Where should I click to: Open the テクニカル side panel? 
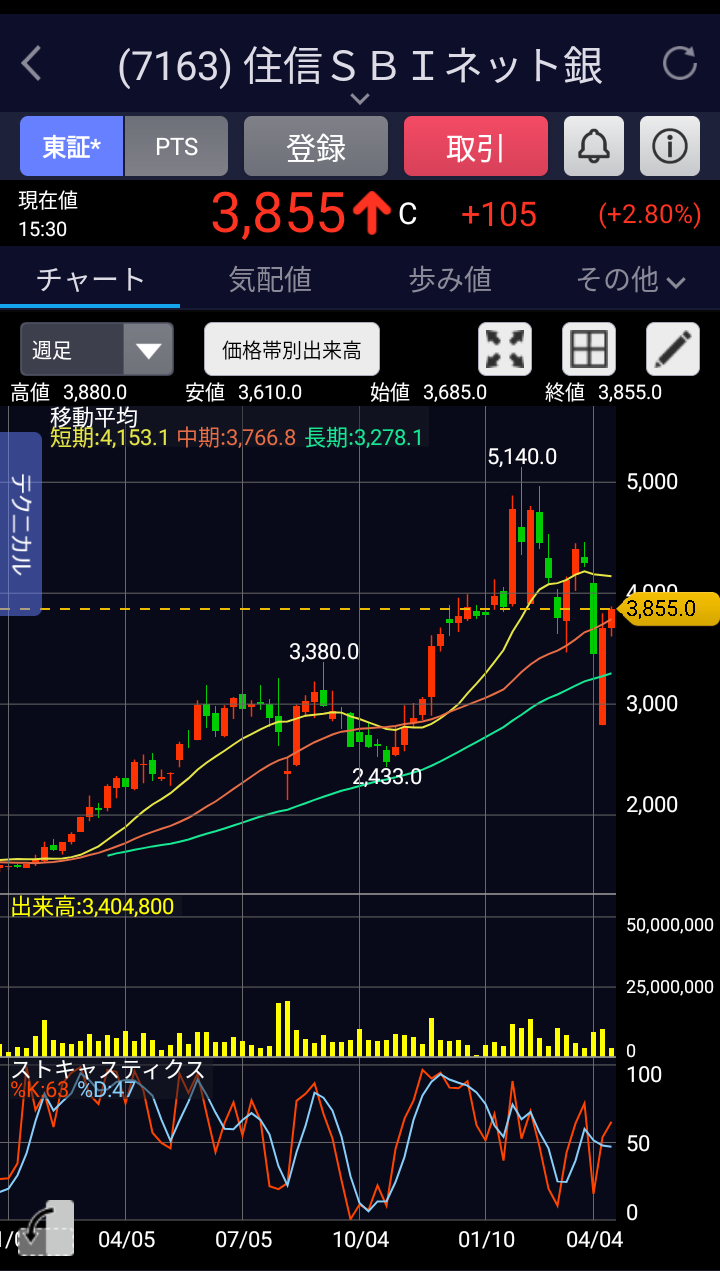(x=20, y=523)
